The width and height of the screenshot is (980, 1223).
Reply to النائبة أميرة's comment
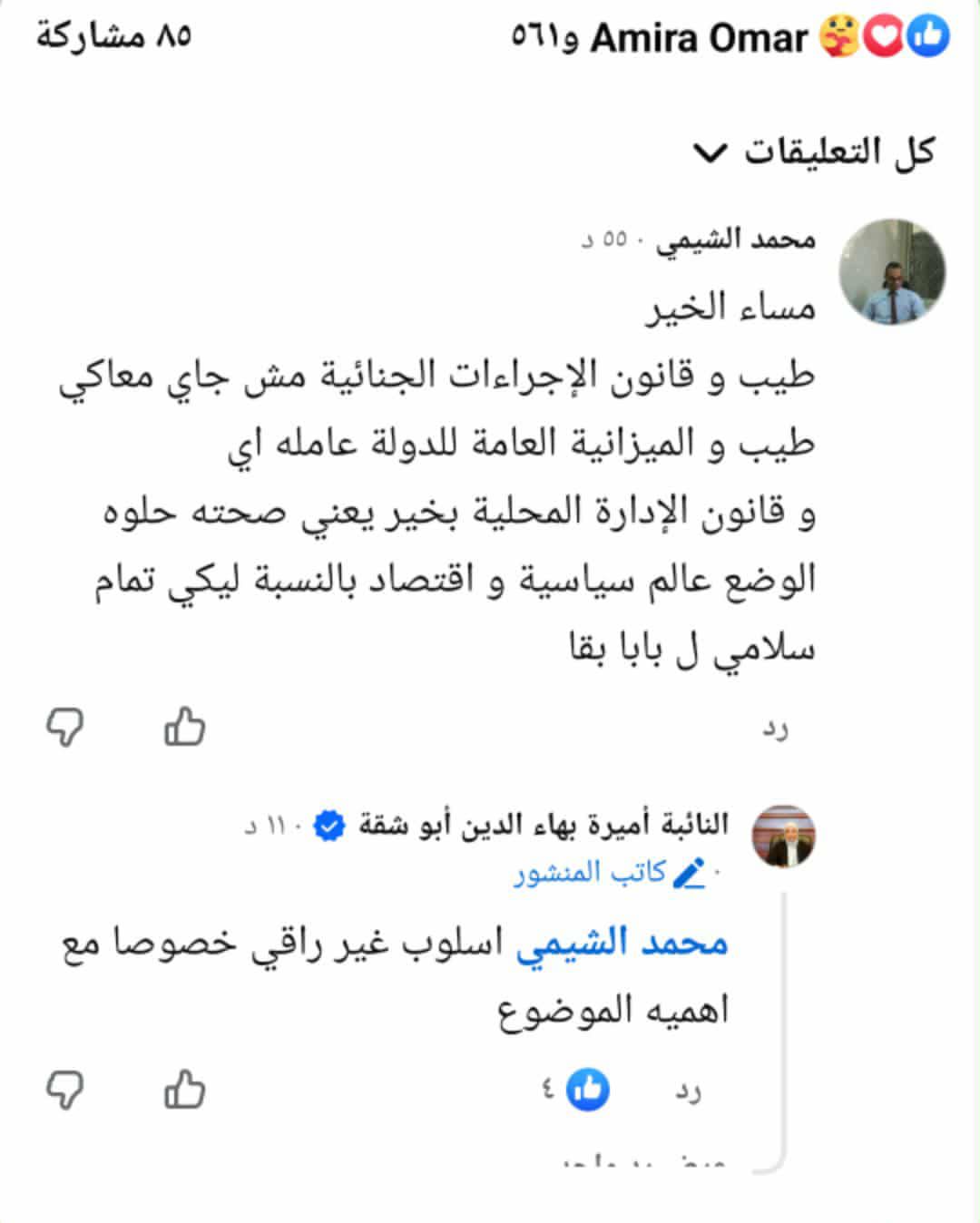(688, 1091)
